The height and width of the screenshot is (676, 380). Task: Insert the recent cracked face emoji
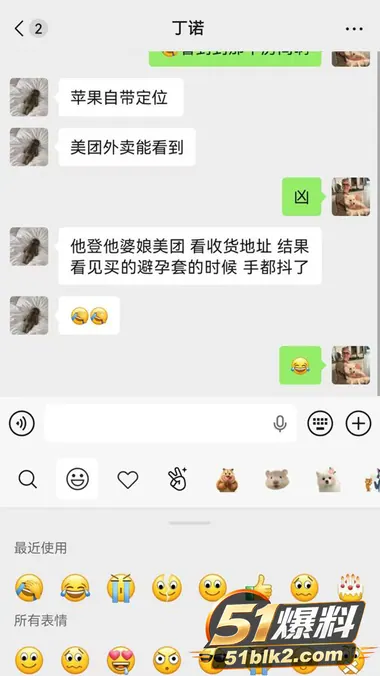(167, 587)
